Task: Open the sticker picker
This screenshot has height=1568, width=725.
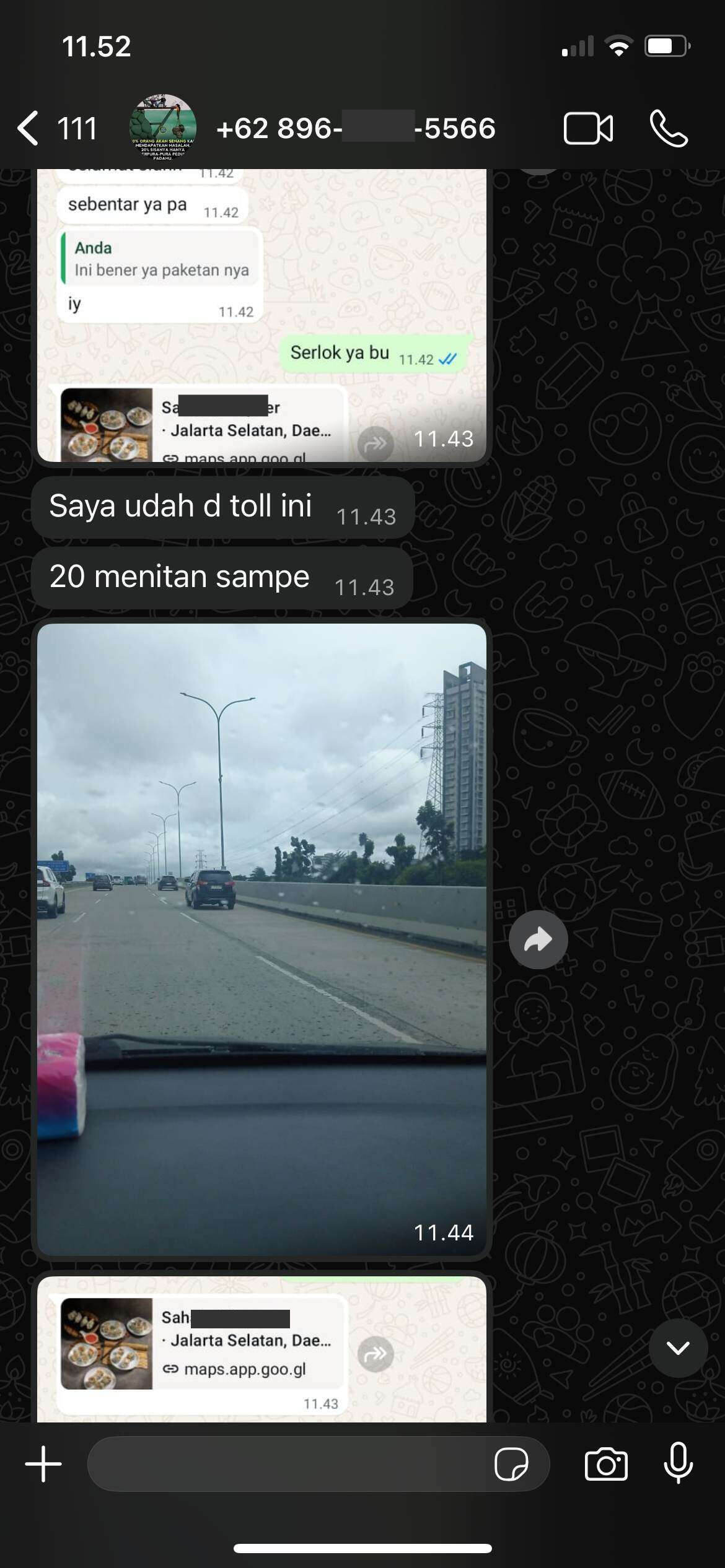Action: (511, 1464)
